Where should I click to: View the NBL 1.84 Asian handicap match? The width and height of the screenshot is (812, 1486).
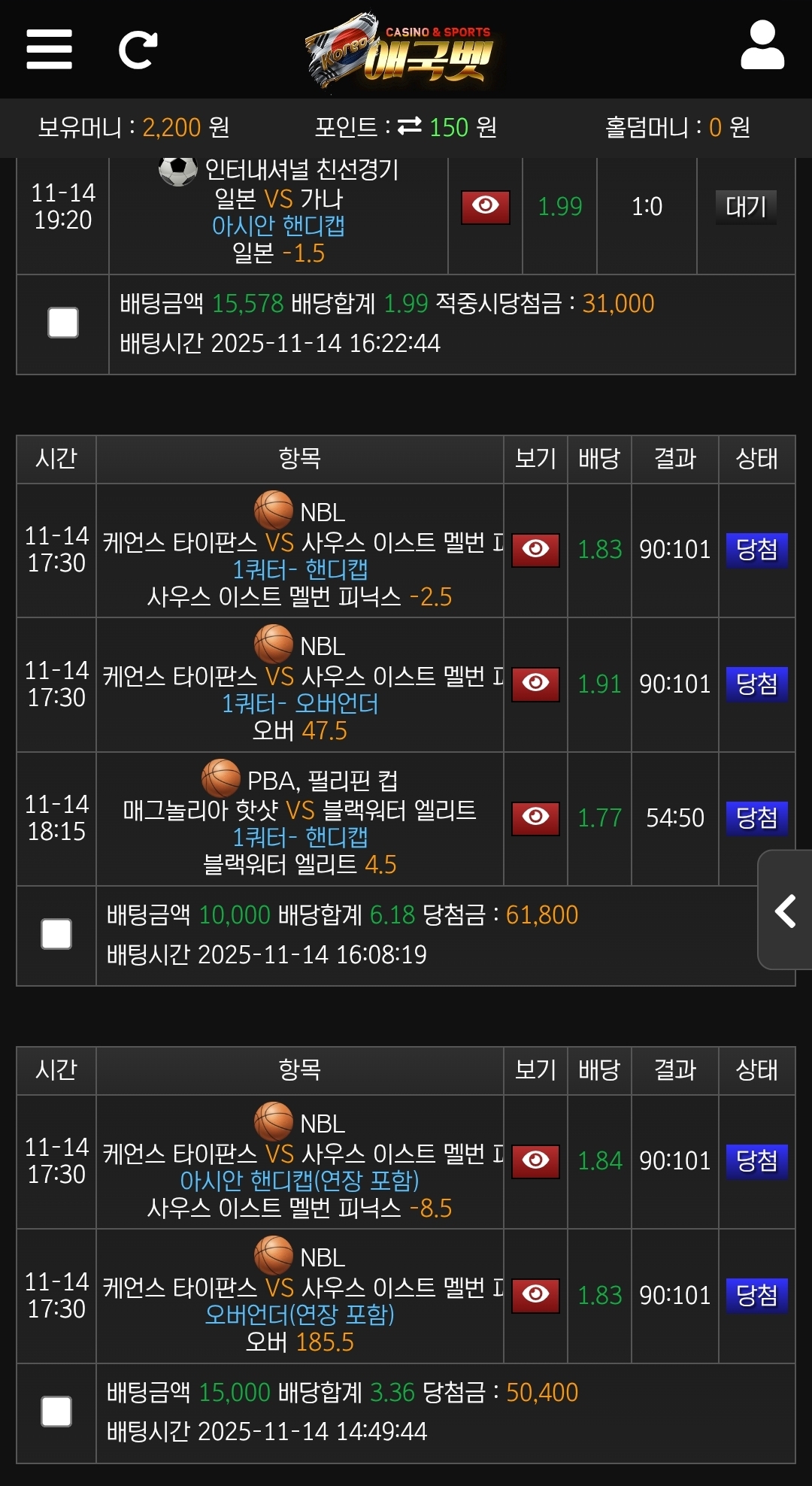pyautogui.click(x=535, y=1161)
